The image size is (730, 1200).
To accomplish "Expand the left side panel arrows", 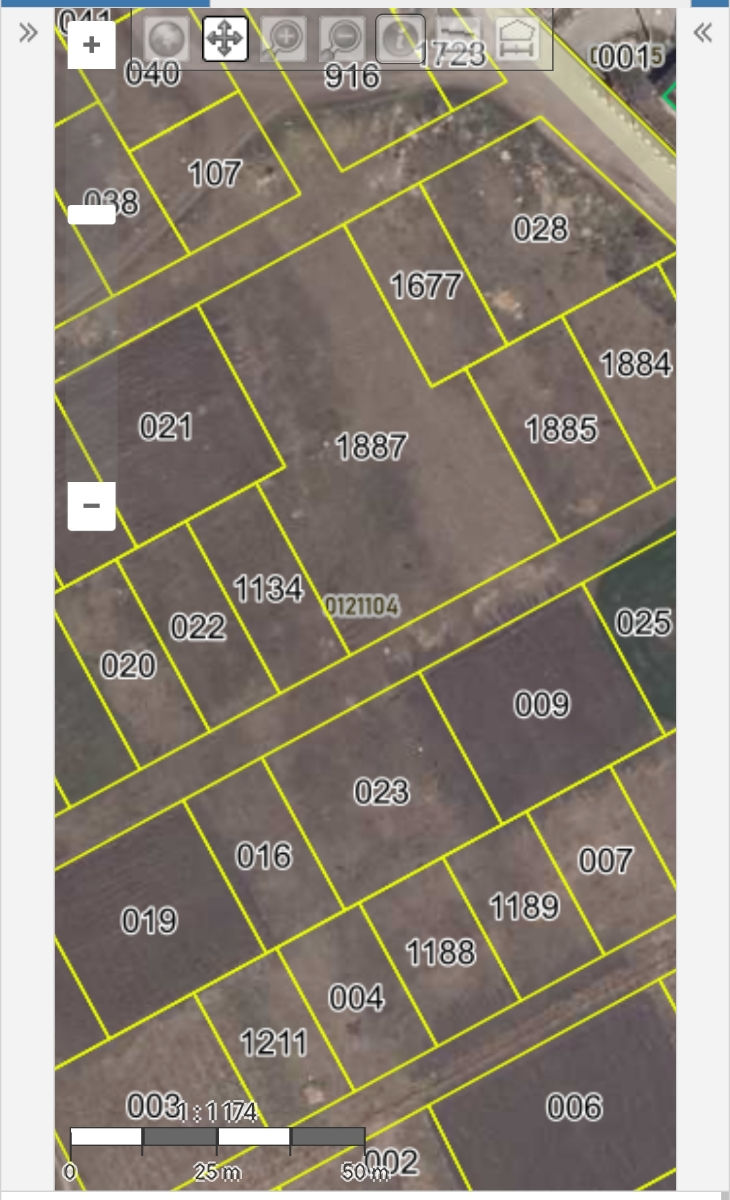I will [28, 33].
